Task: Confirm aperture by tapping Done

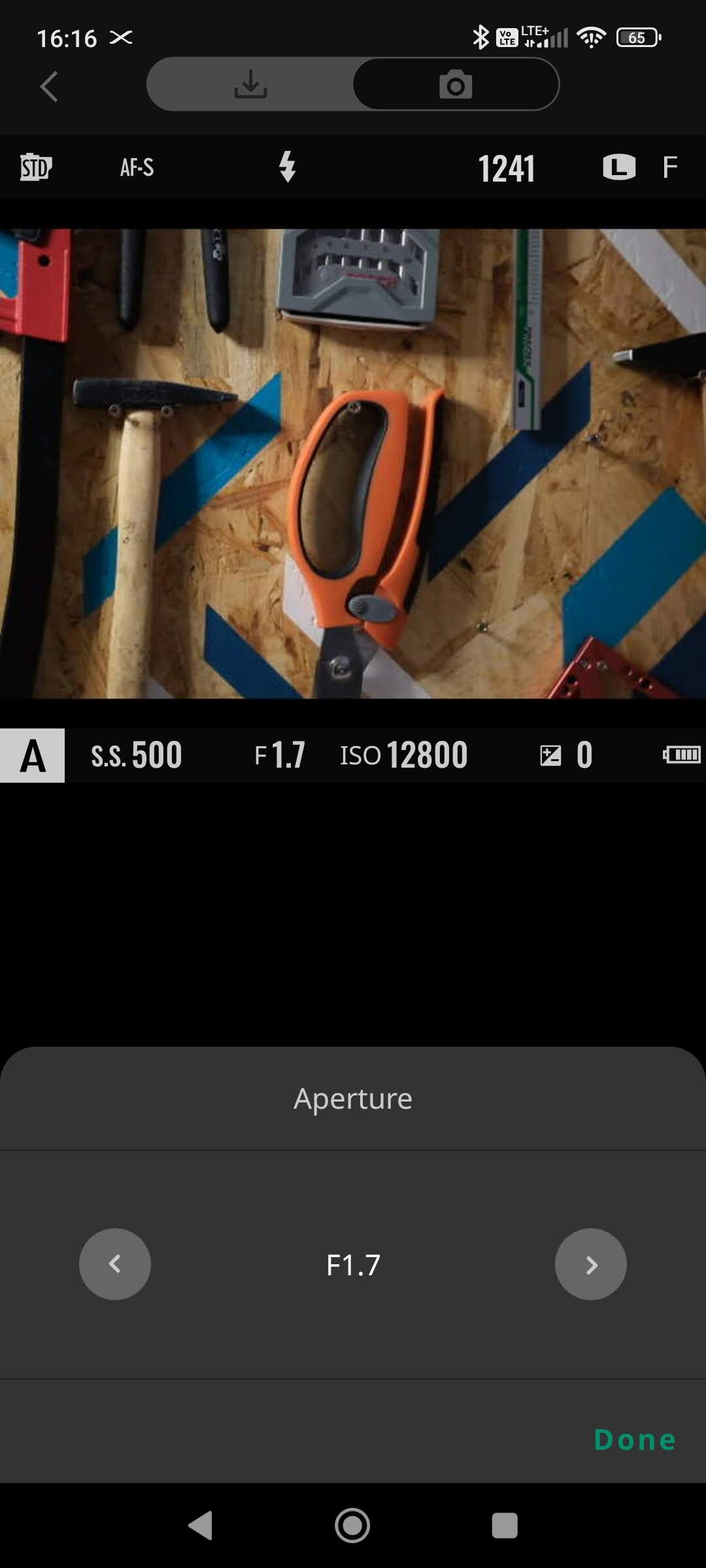Action: (x=634, y=1439)
